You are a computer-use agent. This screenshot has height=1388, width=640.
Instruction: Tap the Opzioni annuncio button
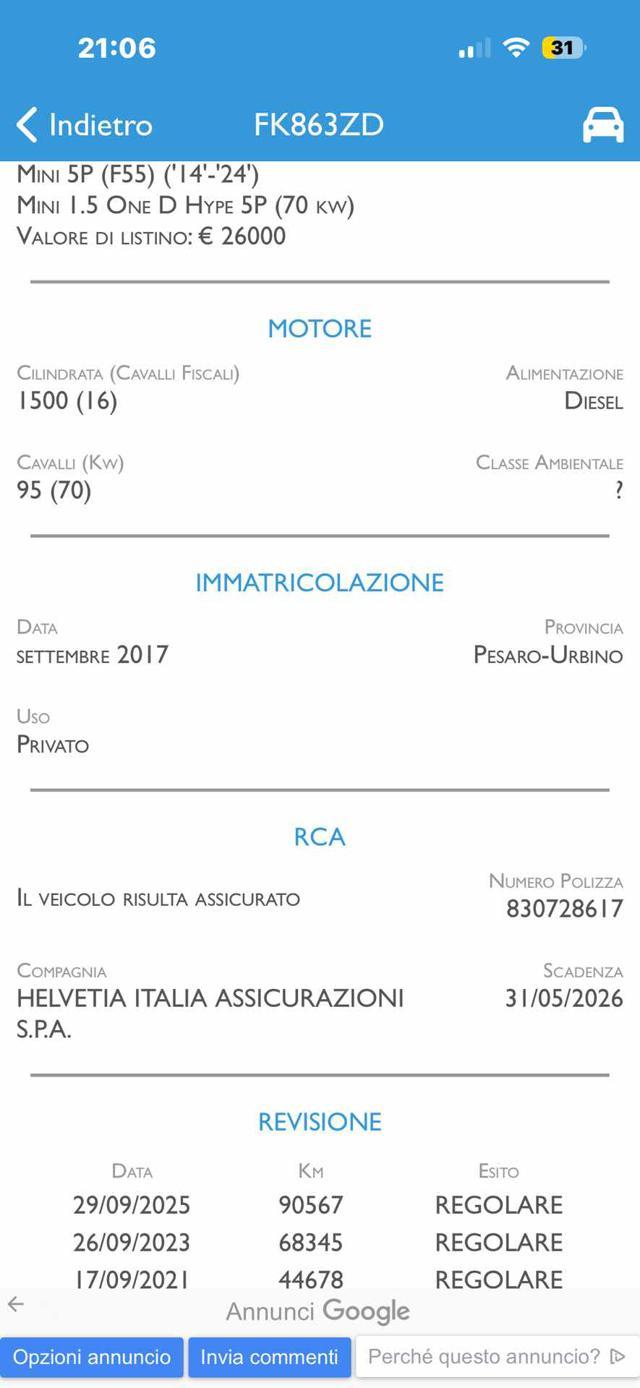tap(92, 1357)
